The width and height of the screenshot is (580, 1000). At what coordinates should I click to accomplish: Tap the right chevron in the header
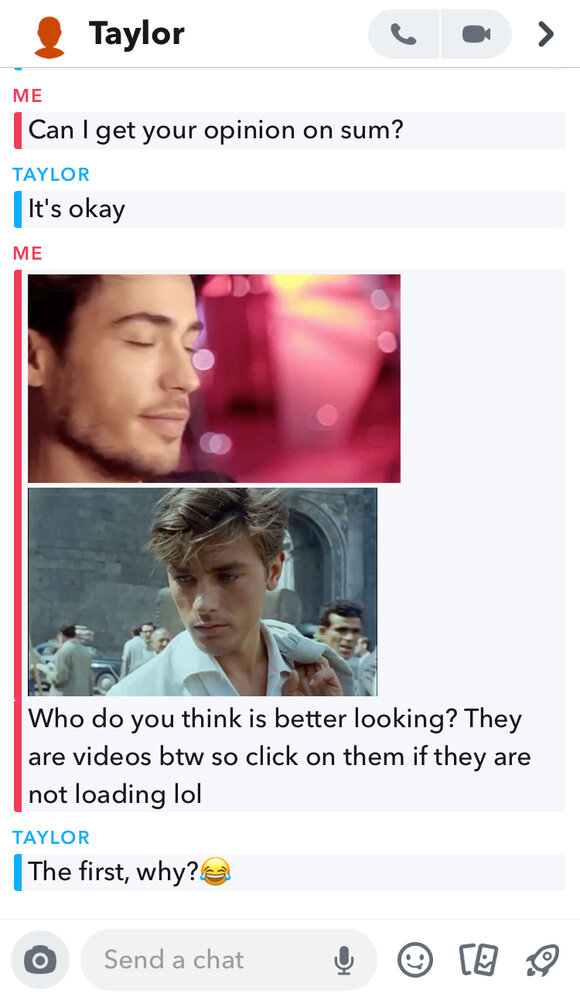[x=546, y=34]
